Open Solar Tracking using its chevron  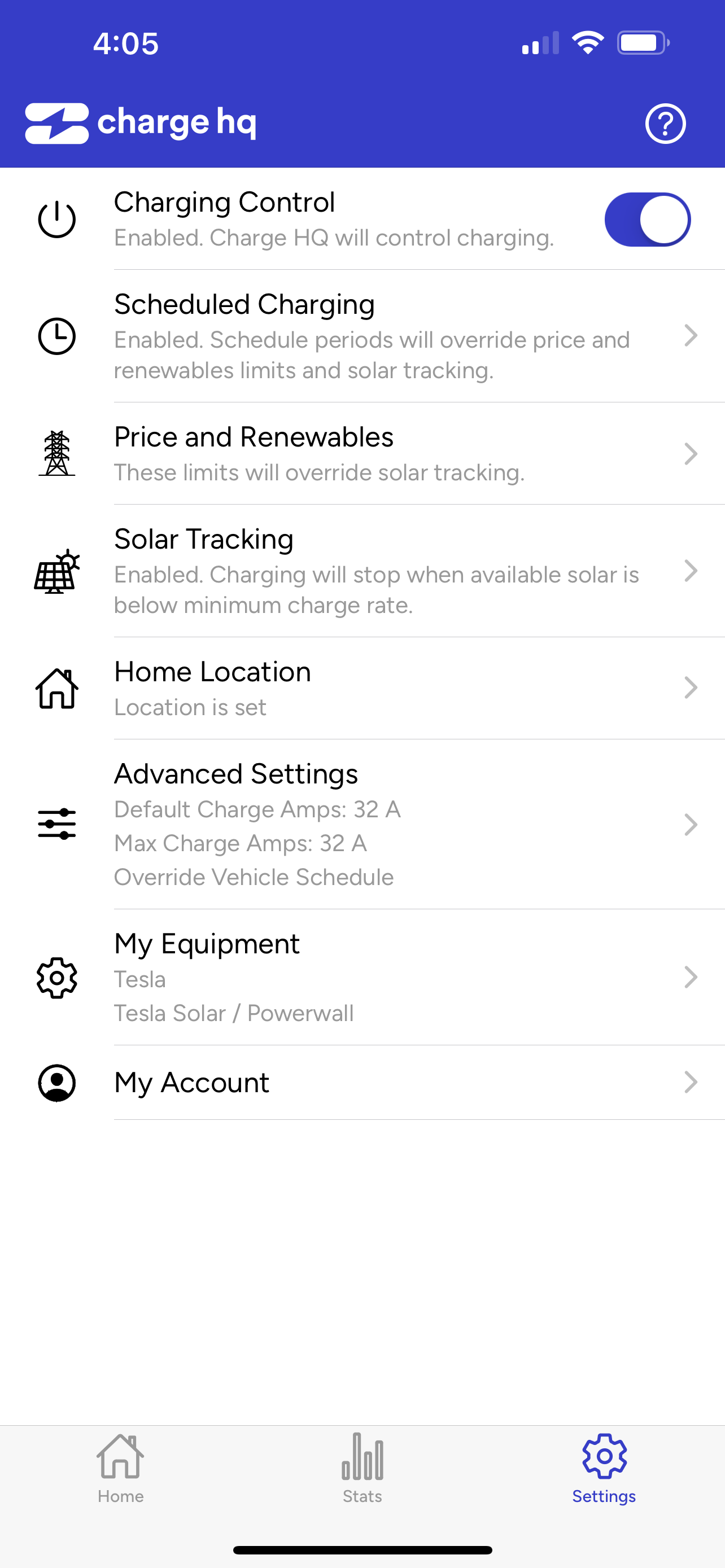click(x=692, y=571)
